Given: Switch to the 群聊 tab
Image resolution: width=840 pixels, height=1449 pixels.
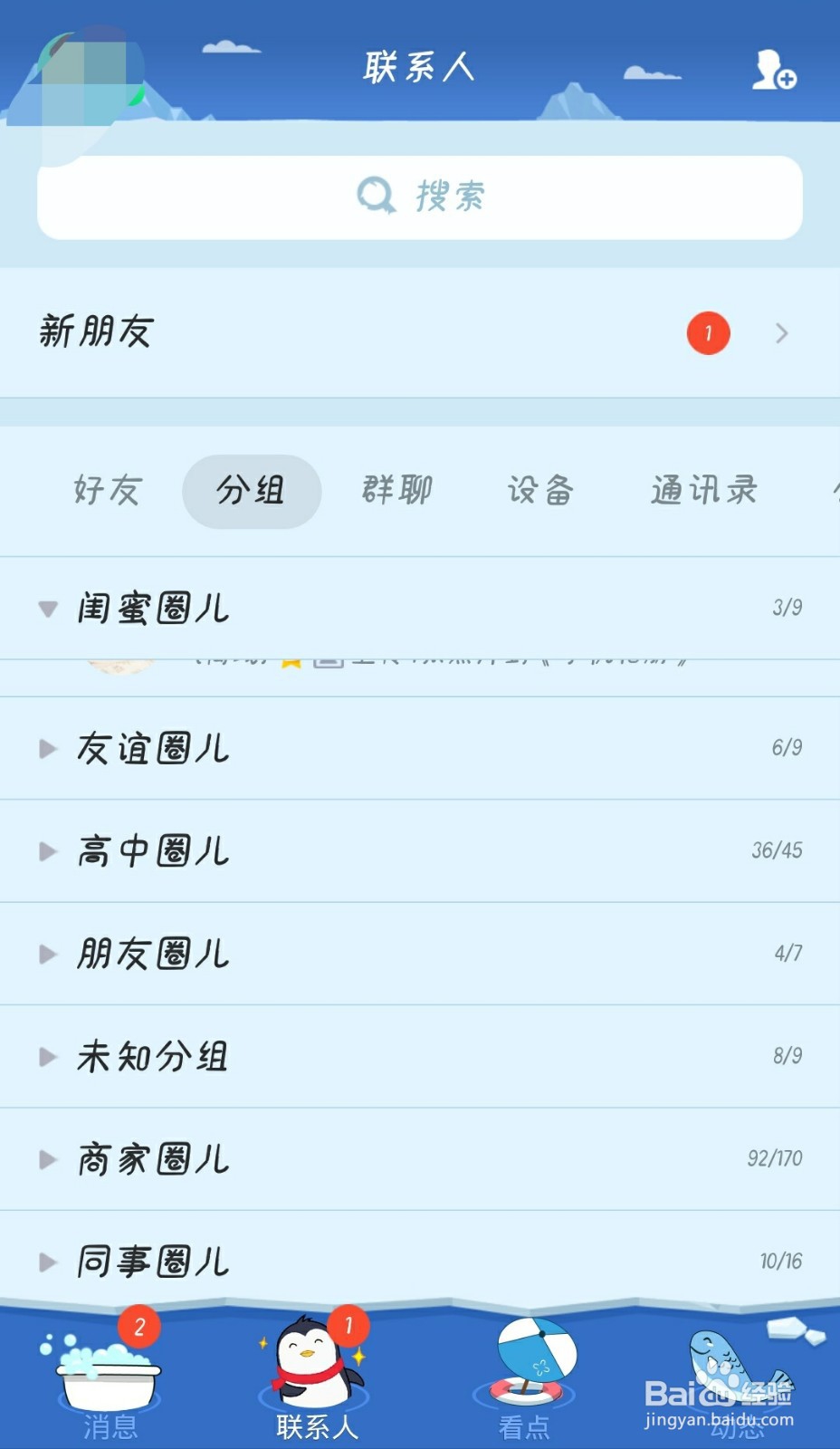Looking at the screenshot, I should tap(397, 491).
